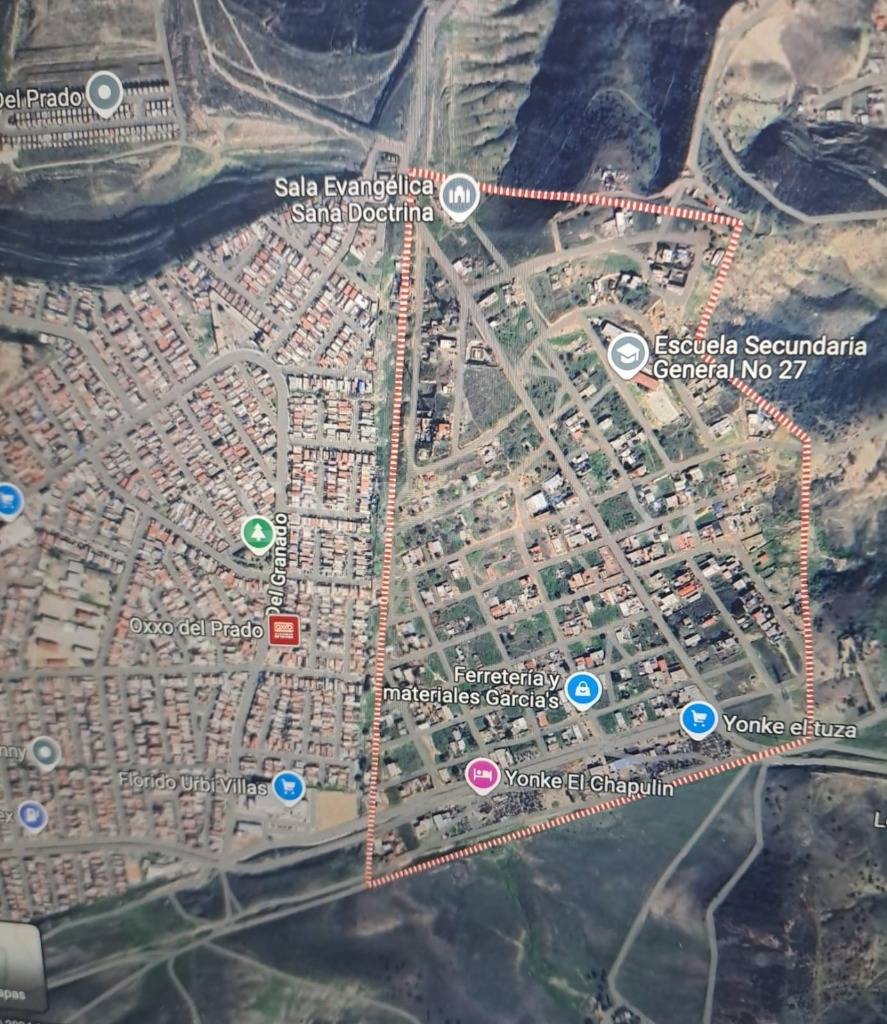This screenshot has height=1024, width=887.
Task: Open the Yonke El Chapulin marker
Action: pyautogui.click(x=483, y=775)
